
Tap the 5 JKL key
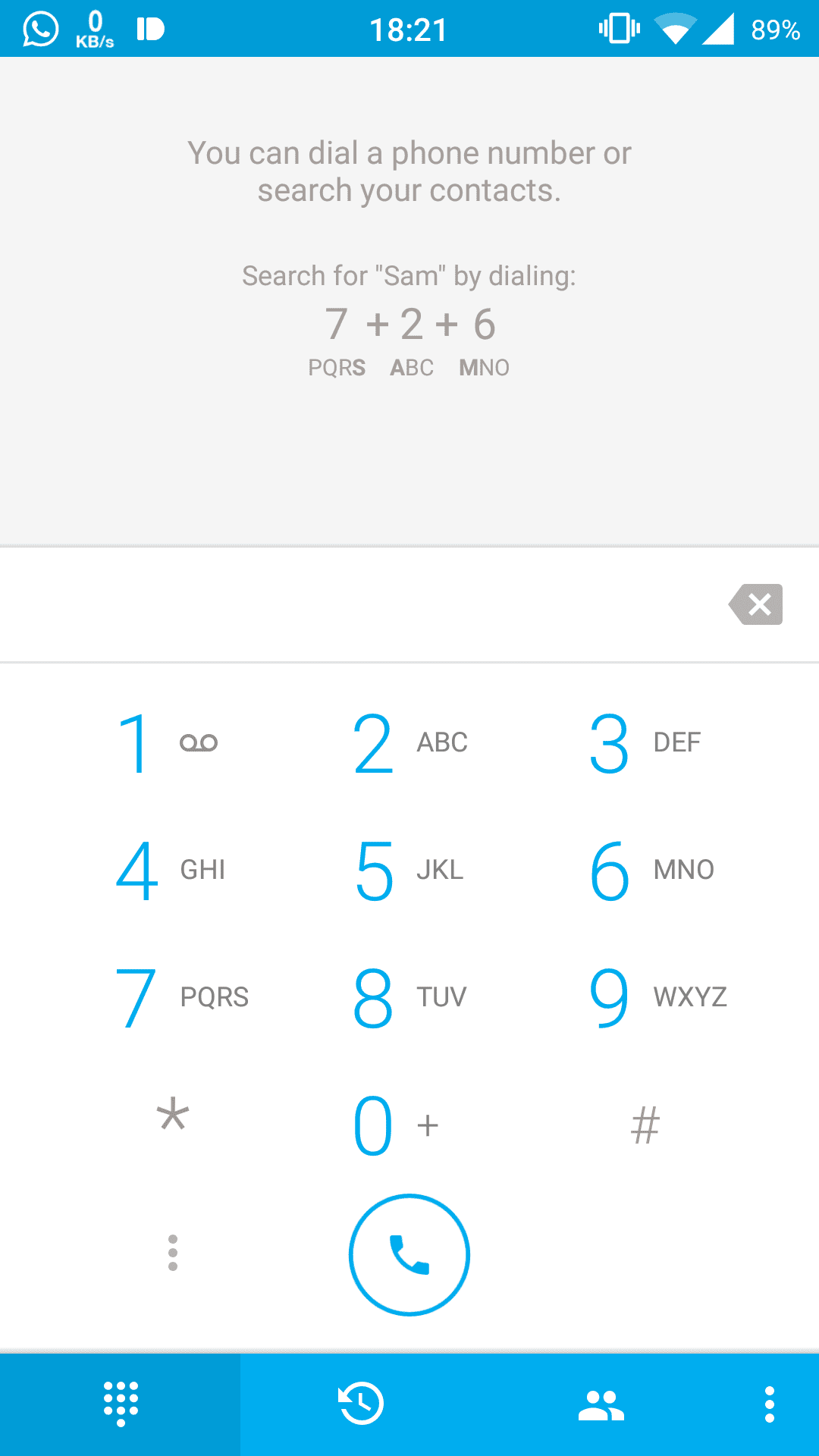point(409,871)
